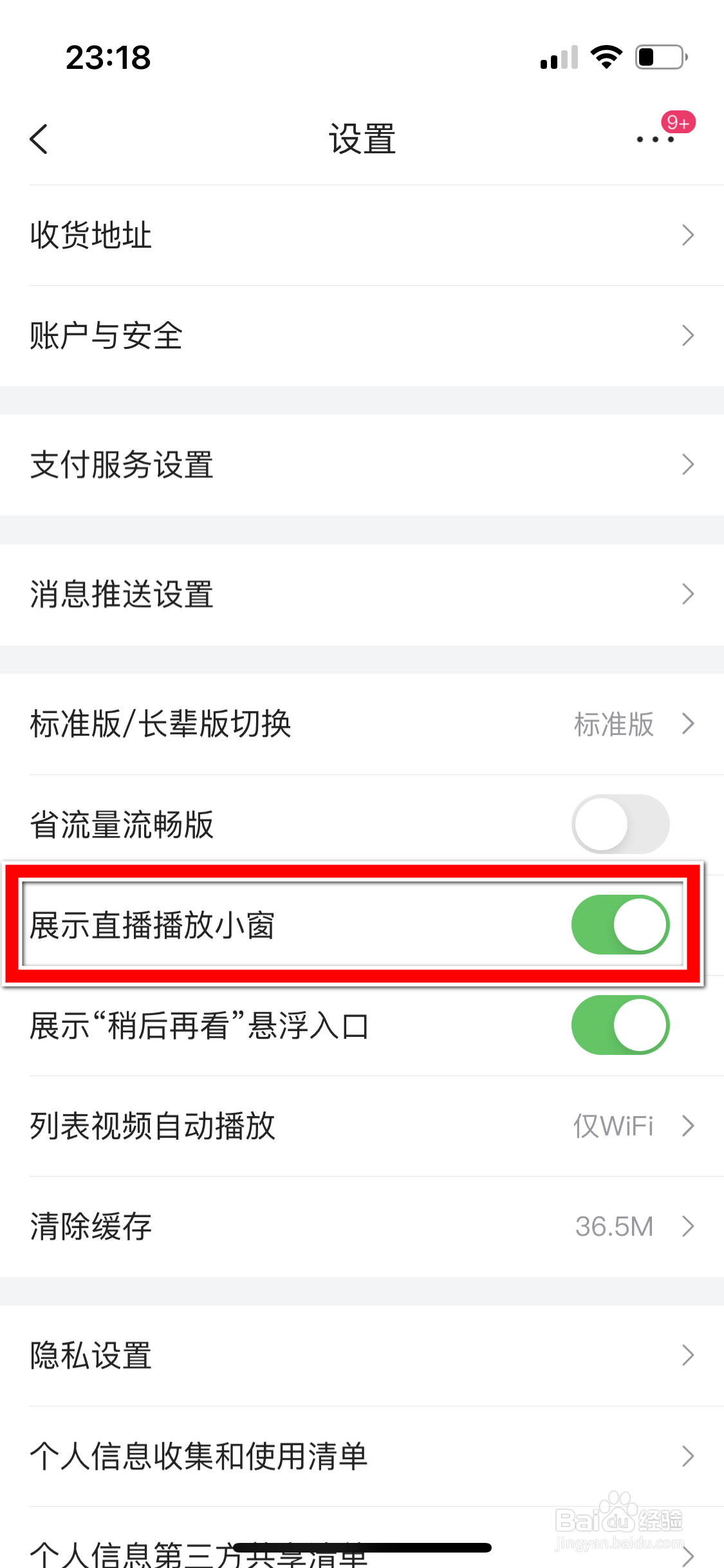Tap the clock showing 23:18
This screenshot has height=1568, width=724.
pos(107,58)
